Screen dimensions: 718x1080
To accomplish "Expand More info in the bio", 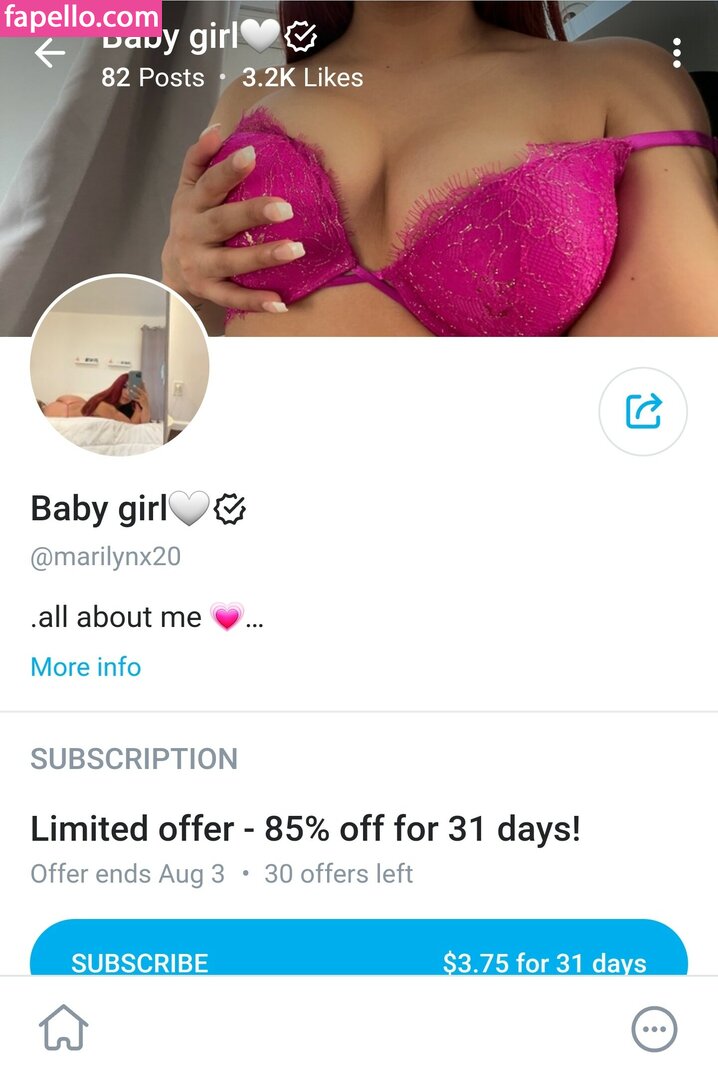I will pos(86,667).
